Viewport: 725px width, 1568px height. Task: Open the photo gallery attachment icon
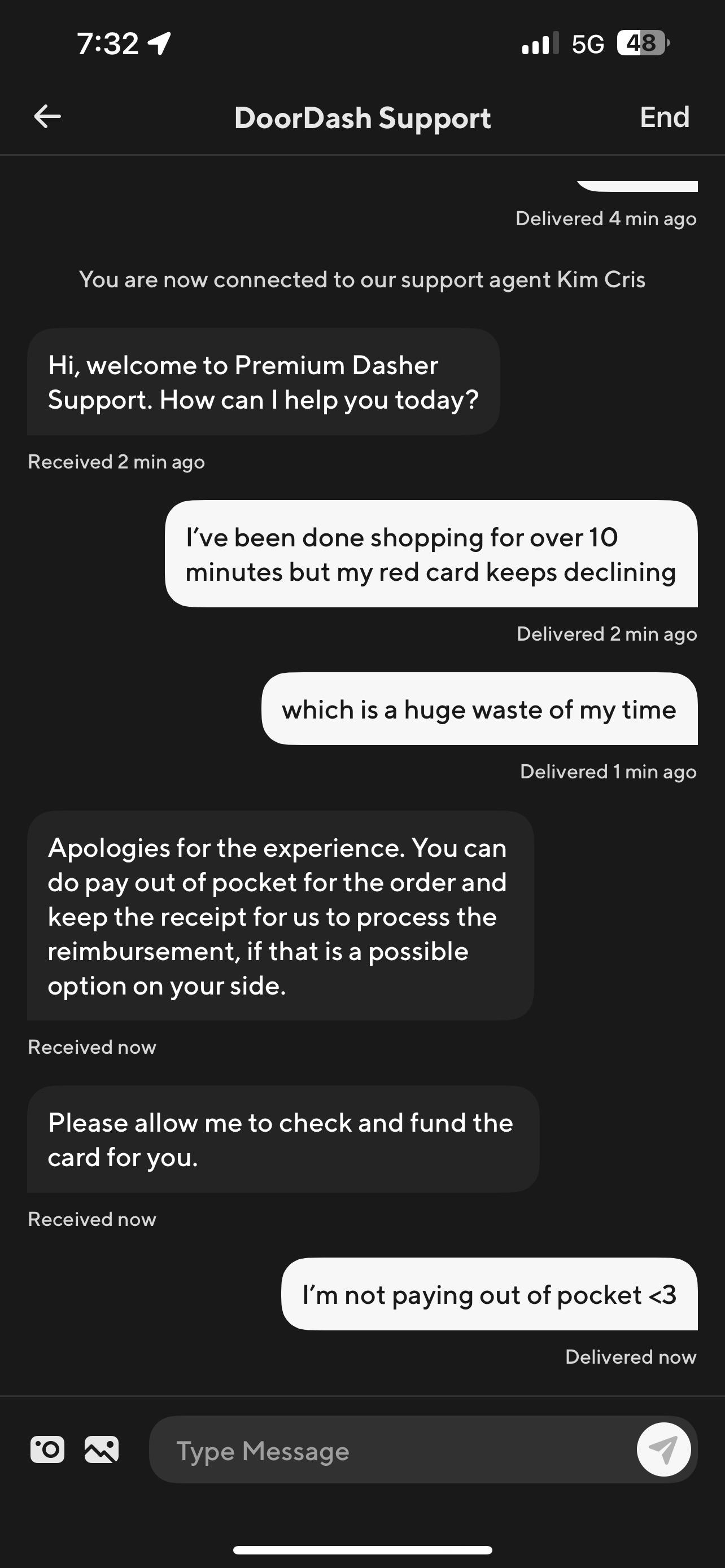point(101,1449)
